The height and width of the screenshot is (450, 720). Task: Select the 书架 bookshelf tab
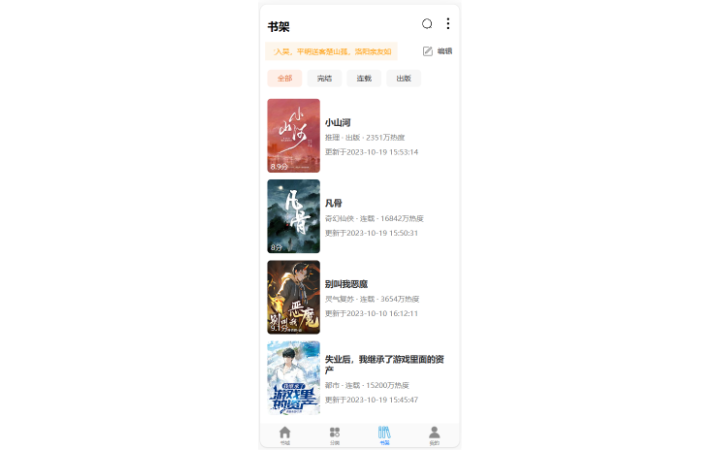(x=384, y=434)
